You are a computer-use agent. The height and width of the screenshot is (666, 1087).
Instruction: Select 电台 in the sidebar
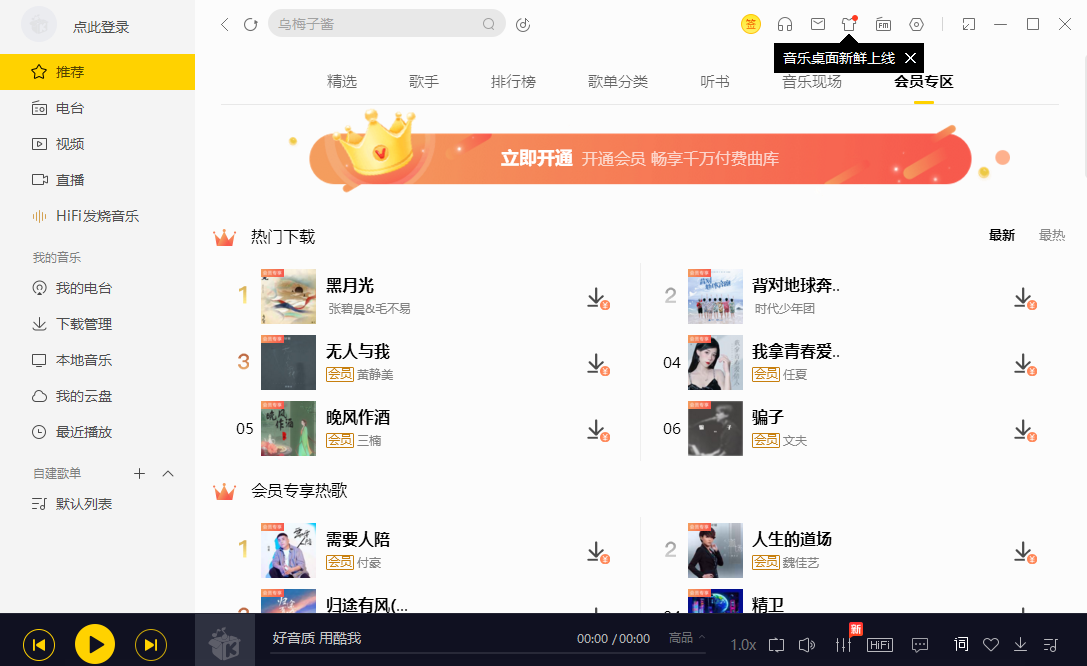coord(70,108)
